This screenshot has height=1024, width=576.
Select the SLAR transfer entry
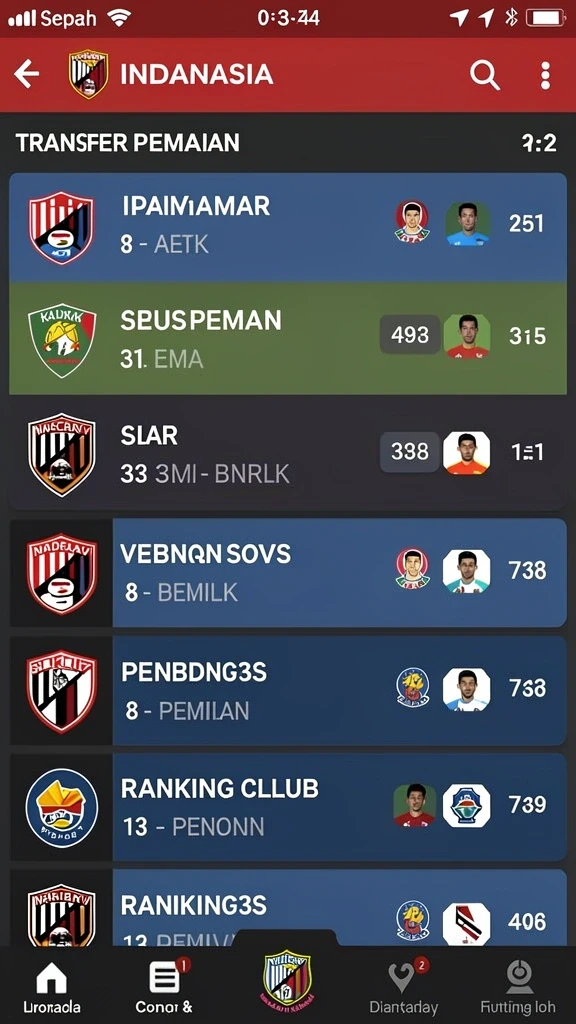288,453
